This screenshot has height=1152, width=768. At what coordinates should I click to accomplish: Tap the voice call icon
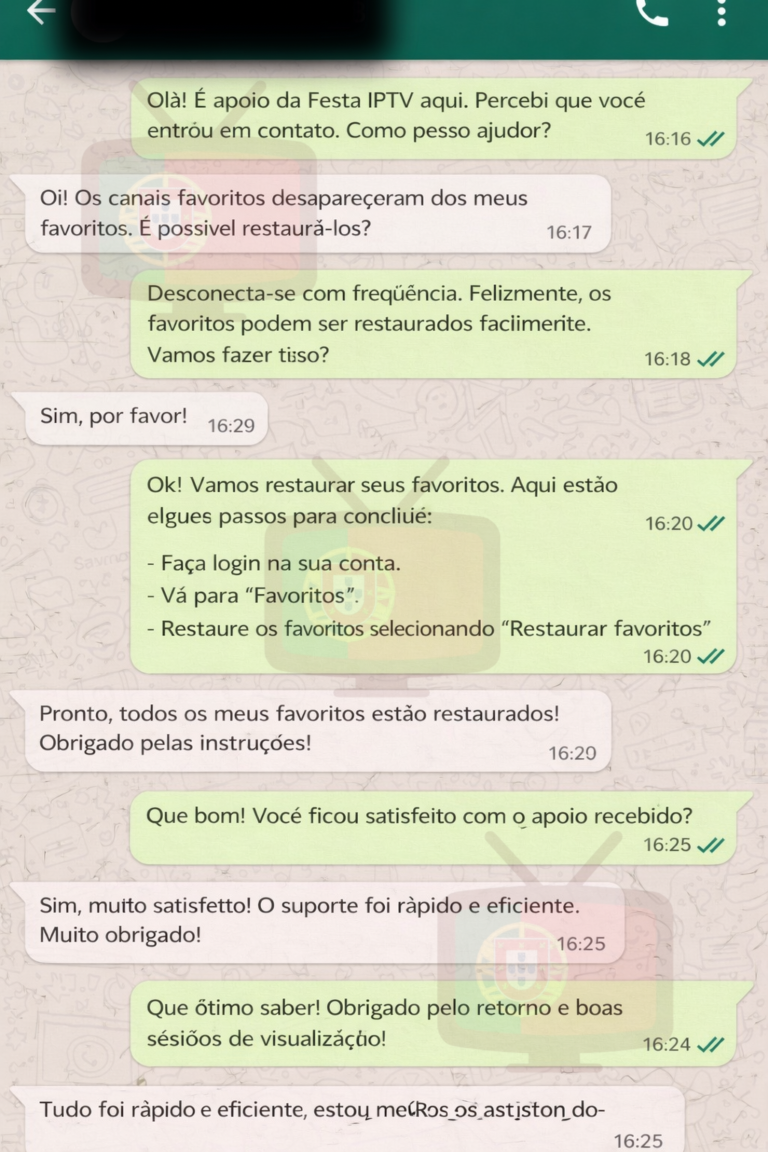pos(651,17)
